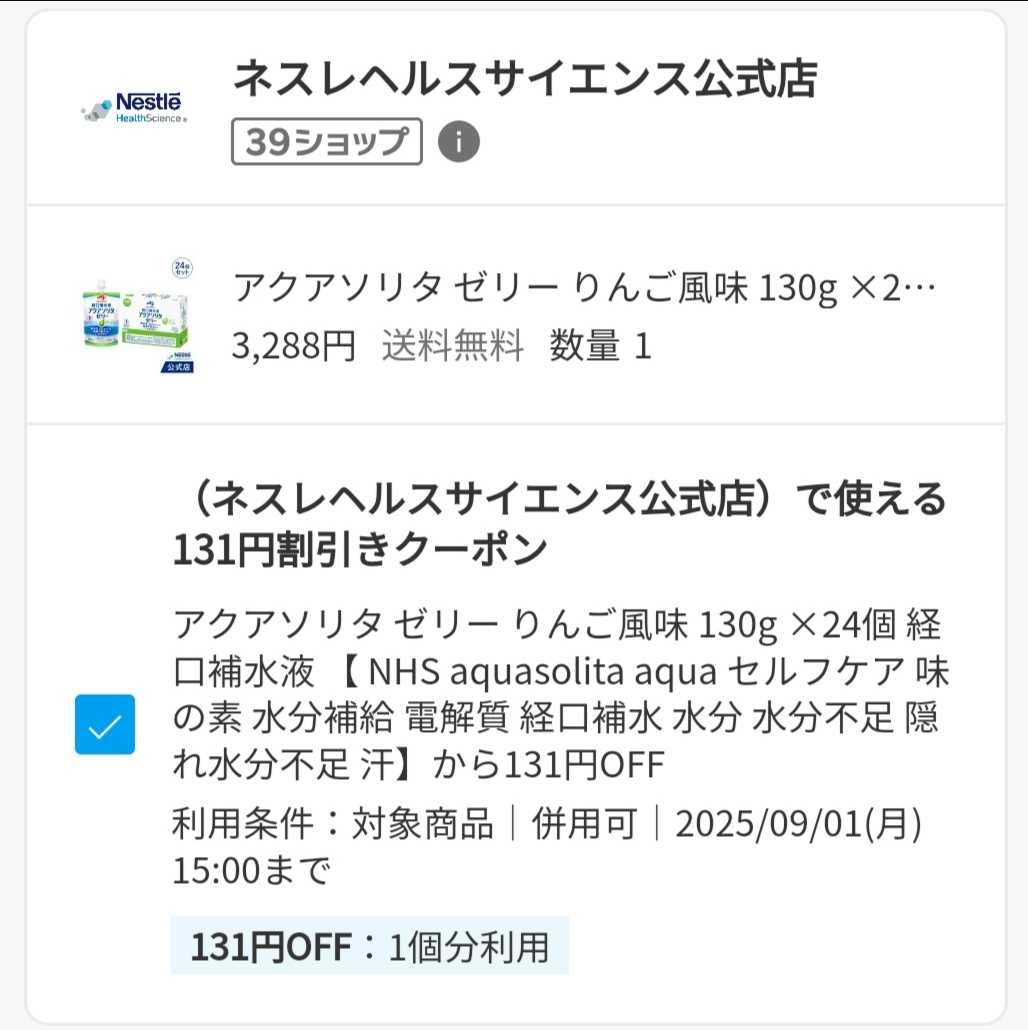1028x1030 pixels.
Task: Open the アクアソリタ ゼリー product thumbnail
Action: click(x=137, y=316)
